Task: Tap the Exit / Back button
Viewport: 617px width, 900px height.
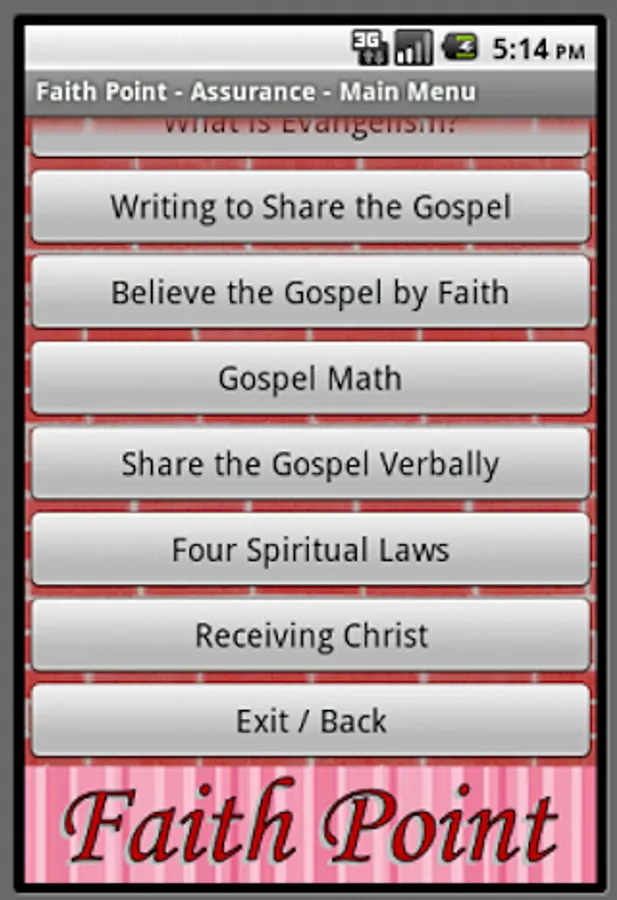Action: (310, 721)
